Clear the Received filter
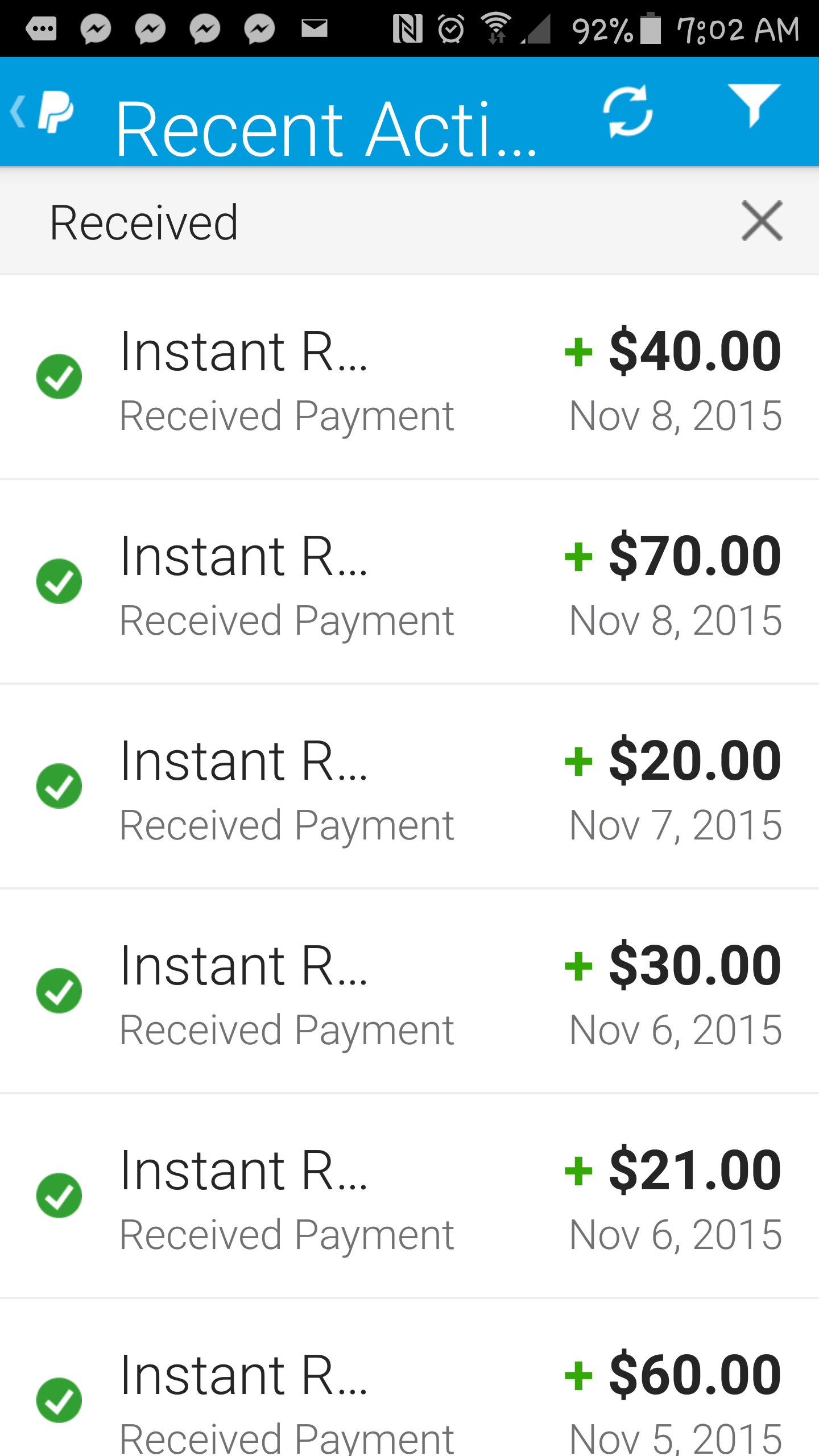This screenshot has height=1456, width=819. pos(762,221)
